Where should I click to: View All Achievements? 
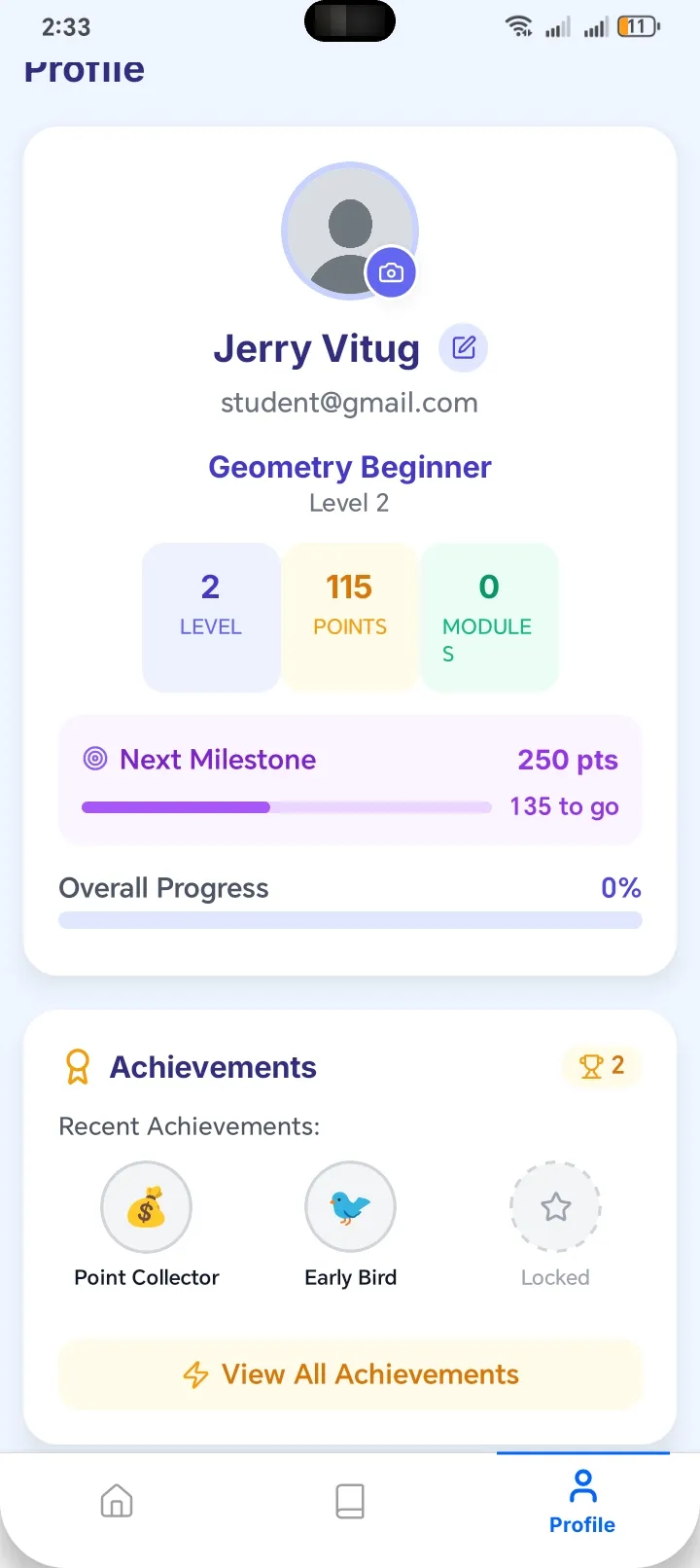coord(350,1374)
